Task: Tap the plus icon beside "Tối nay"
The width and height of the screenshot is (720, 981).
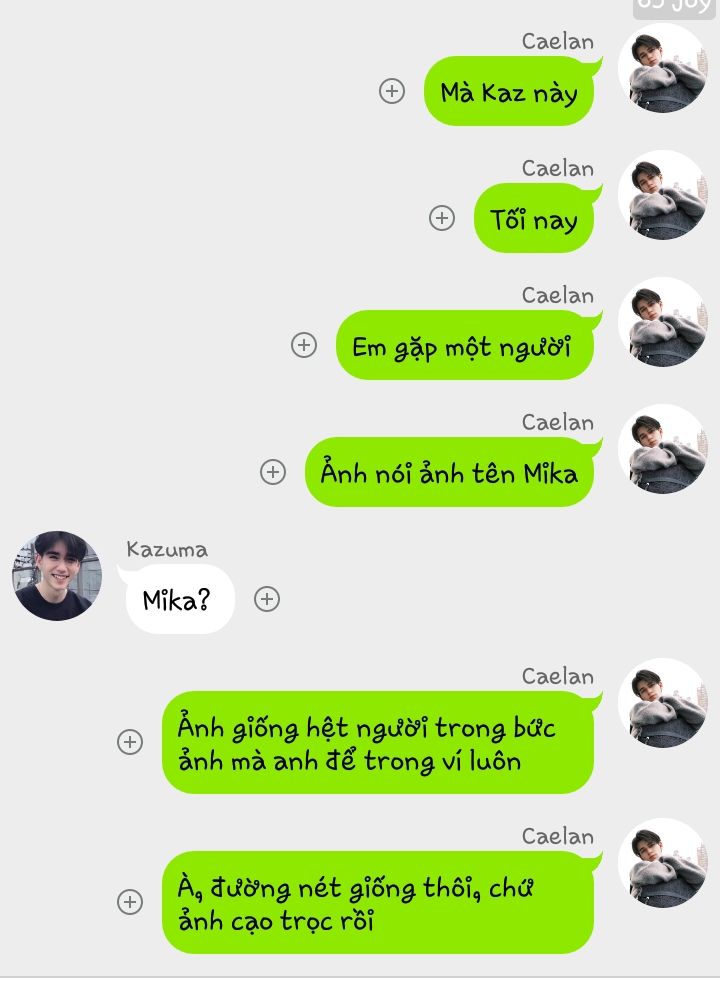Action: 442,218
